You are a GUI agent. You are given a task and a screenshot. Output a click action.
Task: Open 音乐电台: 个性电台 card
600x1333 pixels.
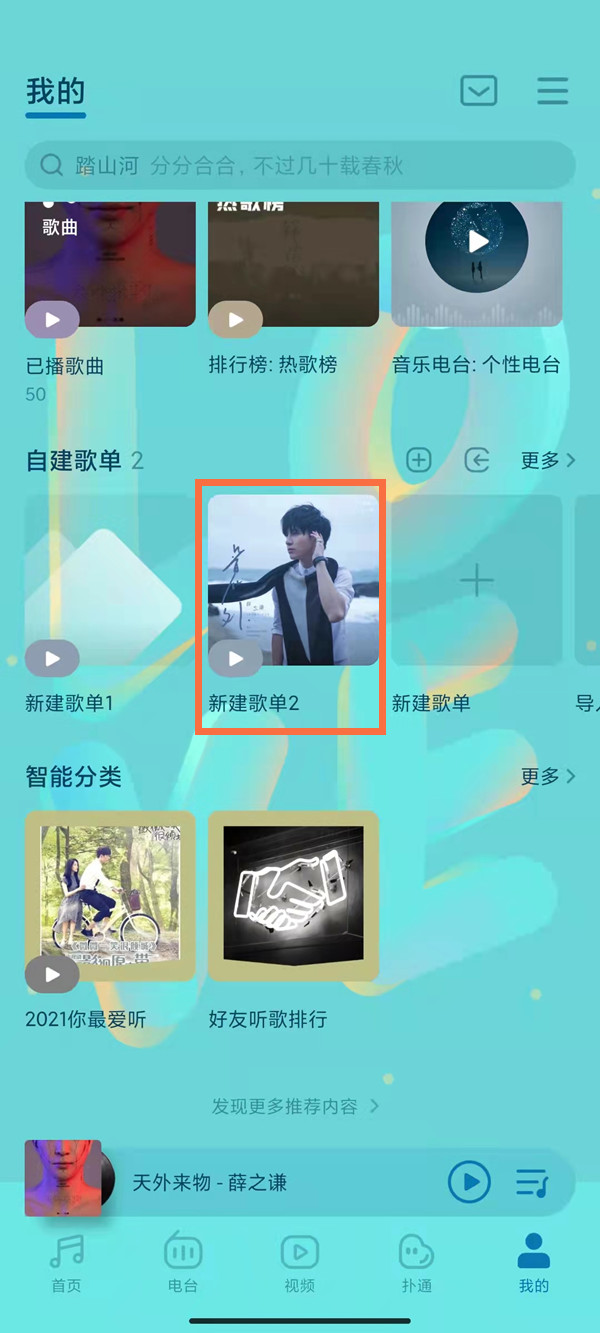[476, 265]
